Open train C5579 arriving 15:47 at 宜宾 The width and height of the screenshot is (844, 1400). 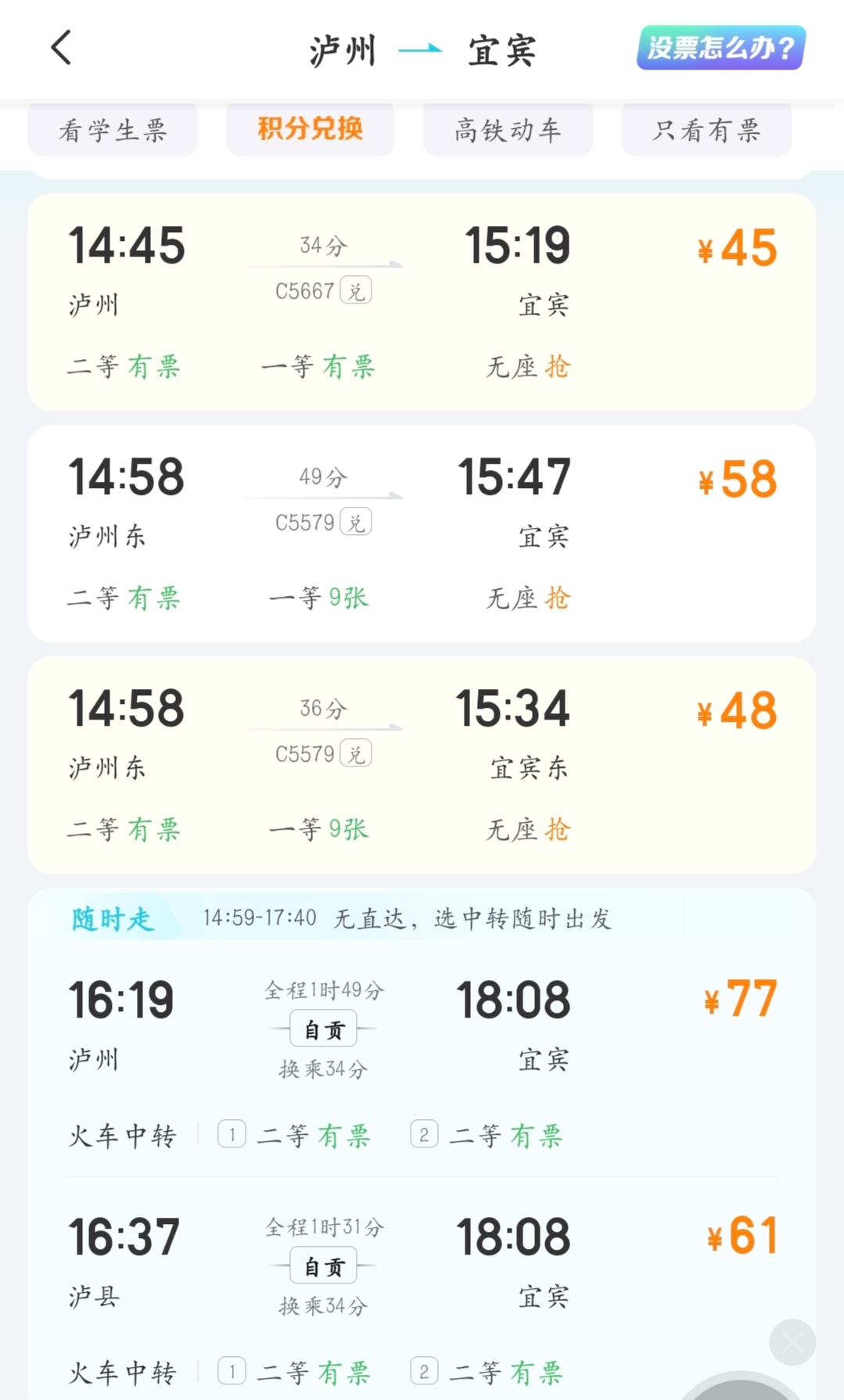422,533
